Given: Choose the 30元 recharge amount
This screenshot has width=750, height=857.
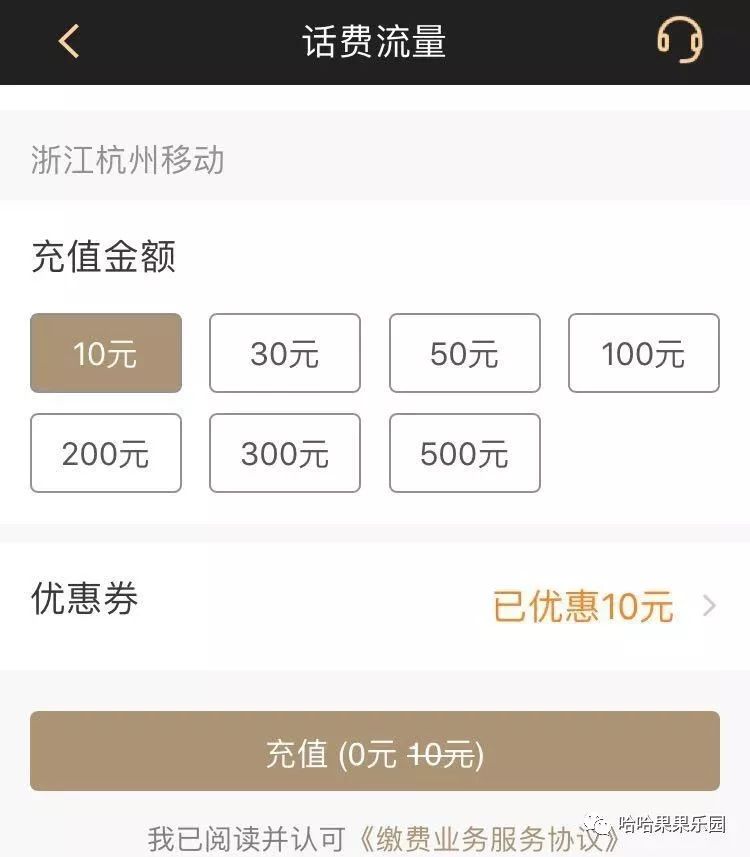Looking at the screenshot, I should (285, 353).
